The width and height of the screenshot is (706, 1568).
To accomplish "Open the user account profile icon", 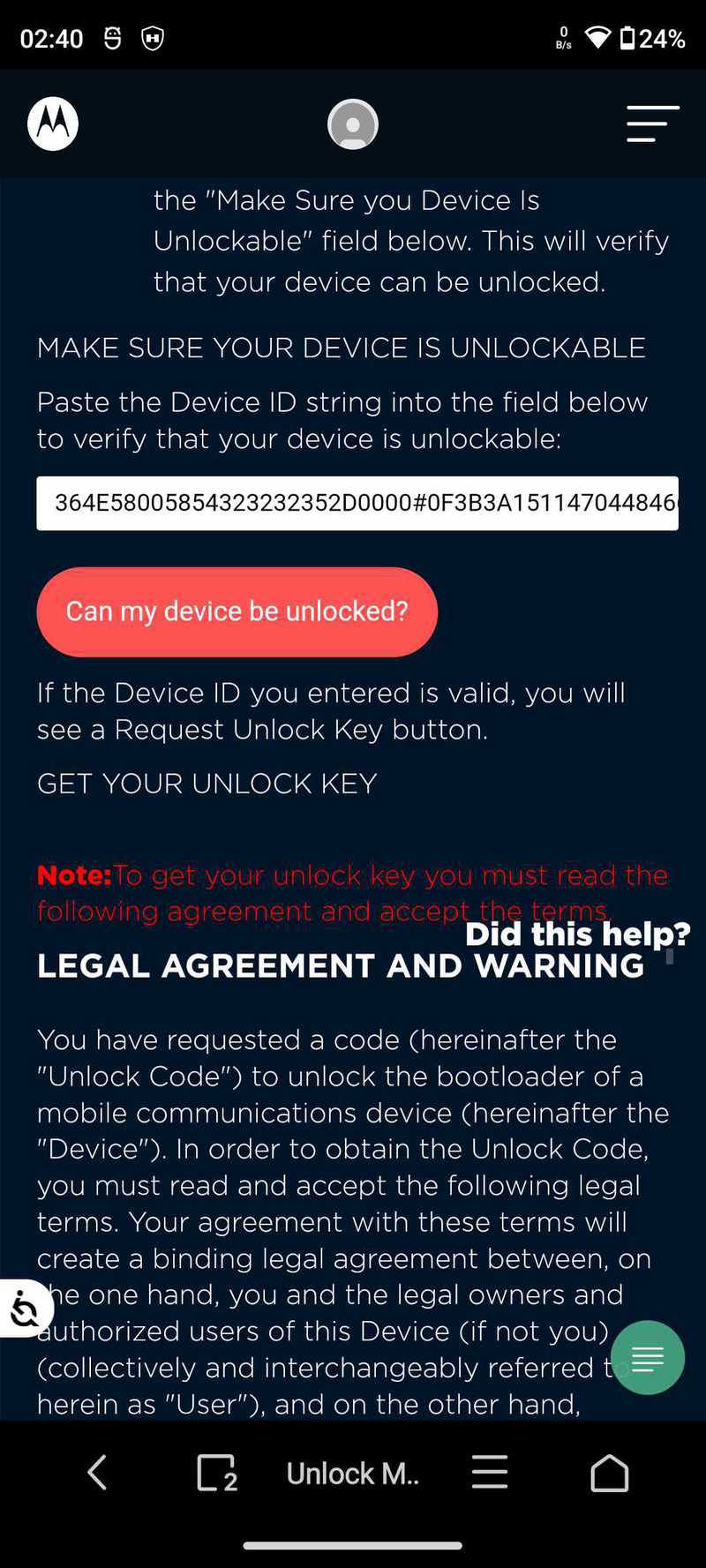I will click(353, 124).
